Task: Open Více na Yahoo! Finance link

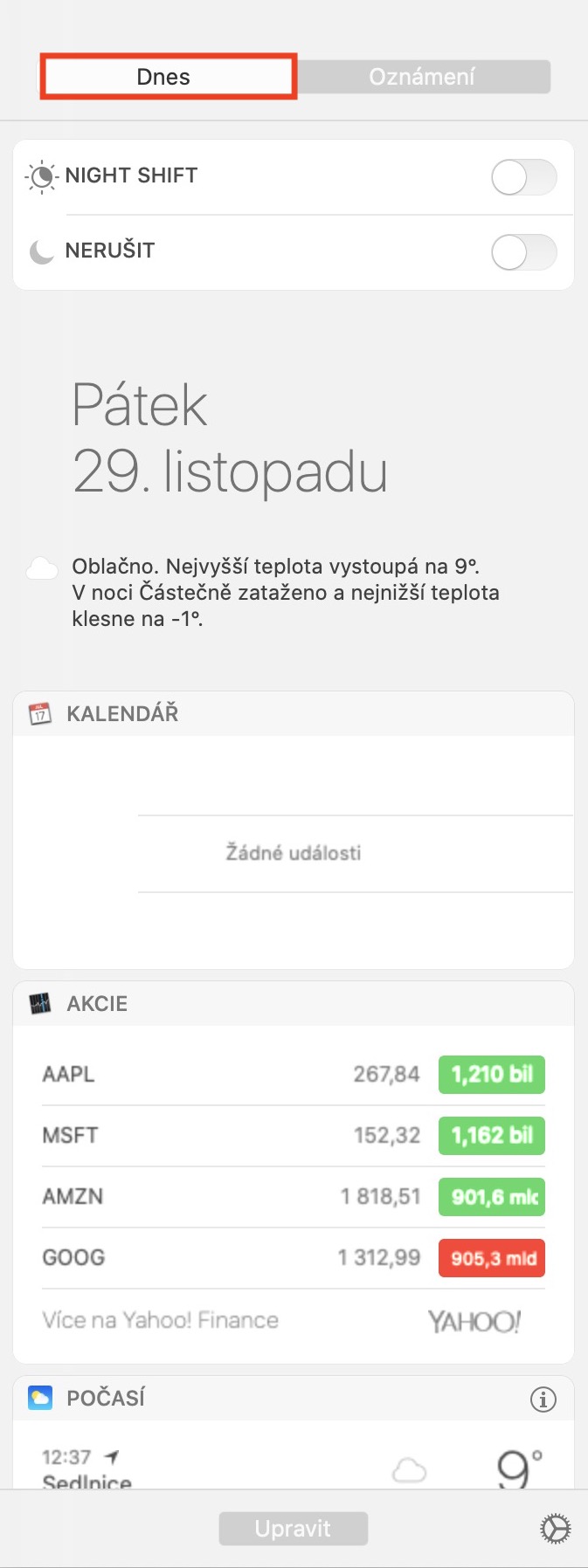Action: click(161, 1320)
